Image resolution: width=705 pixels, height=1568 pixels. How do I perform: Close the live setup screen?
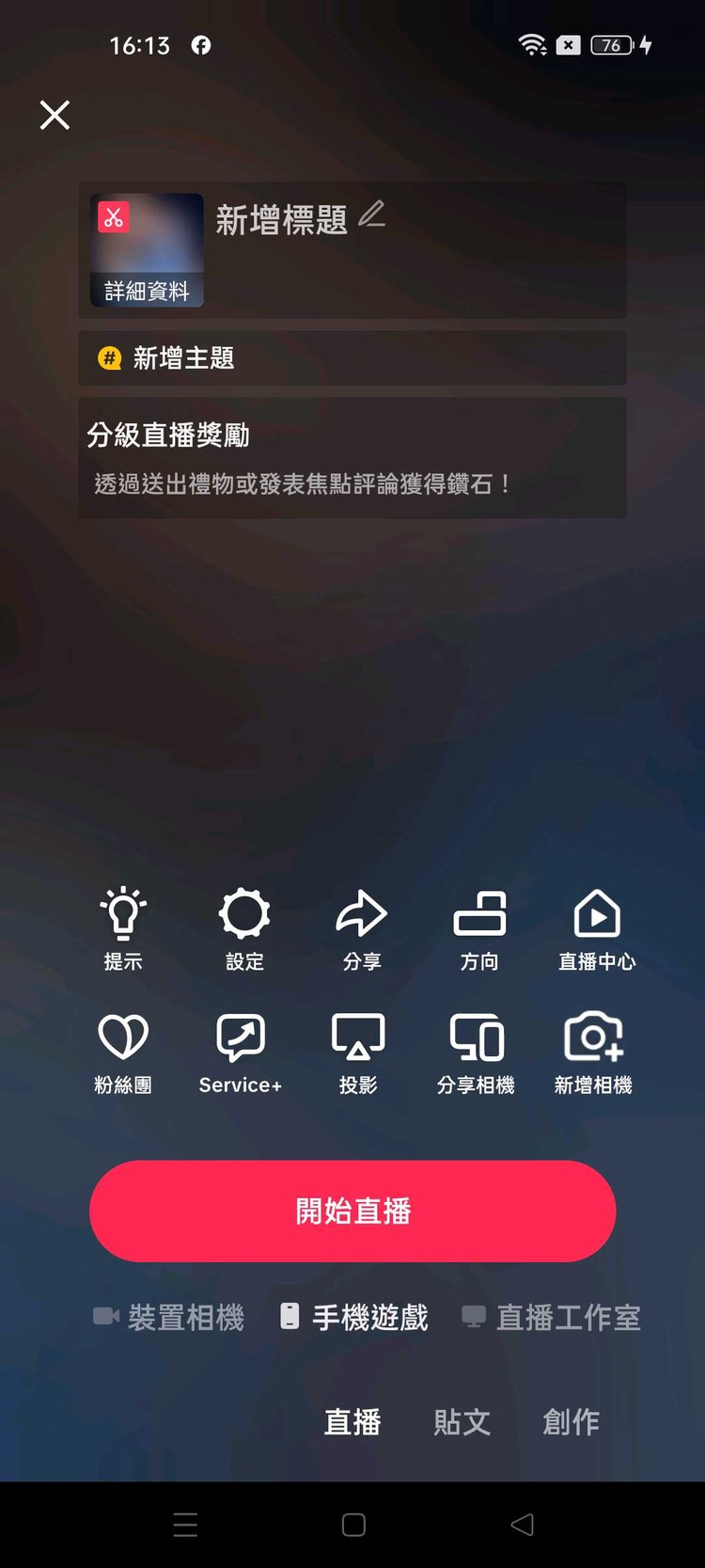(x=55, y=115)
